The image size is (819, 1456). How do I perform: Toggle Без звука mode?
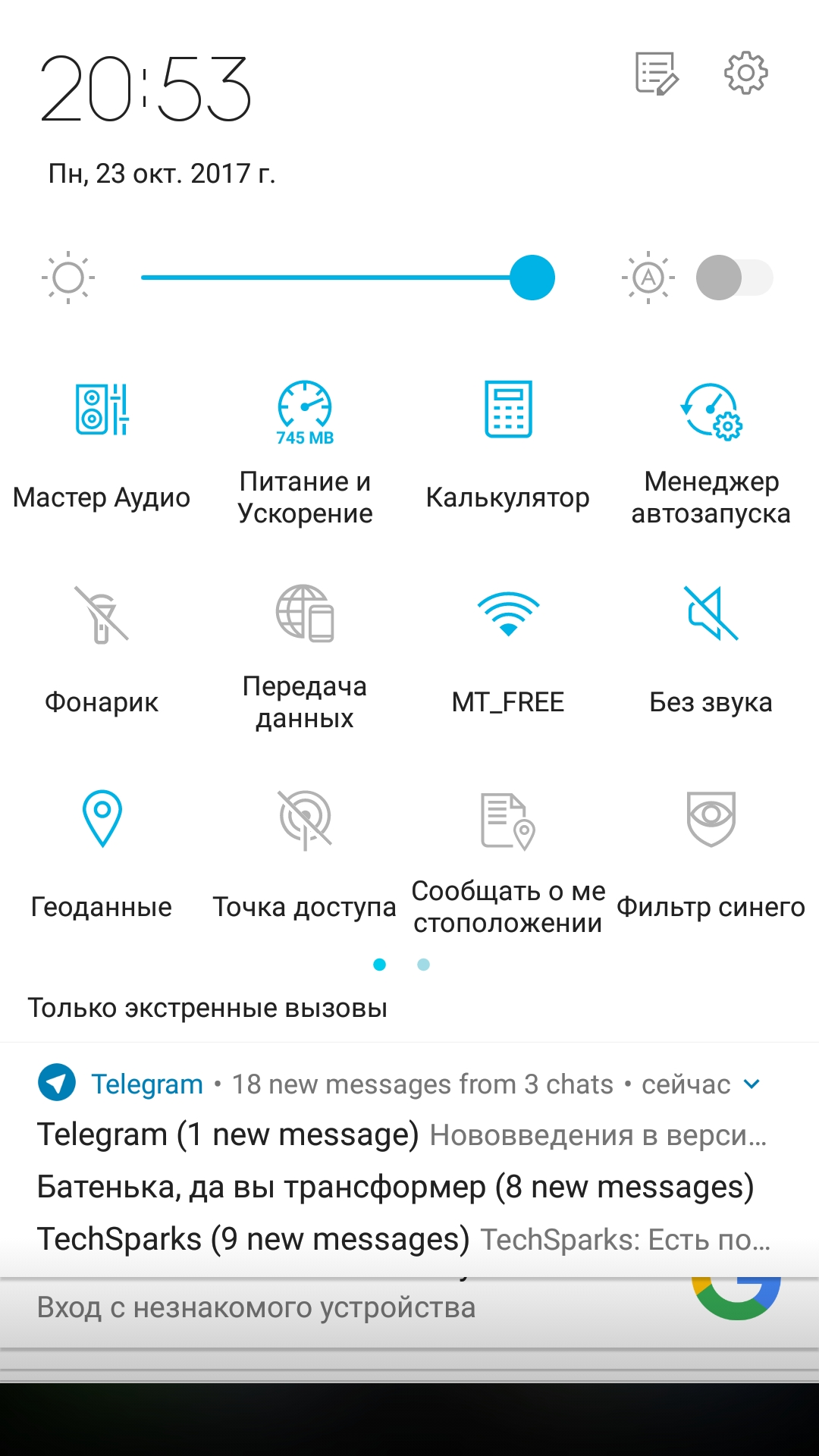pyautogui.click(x=711, y=652)
